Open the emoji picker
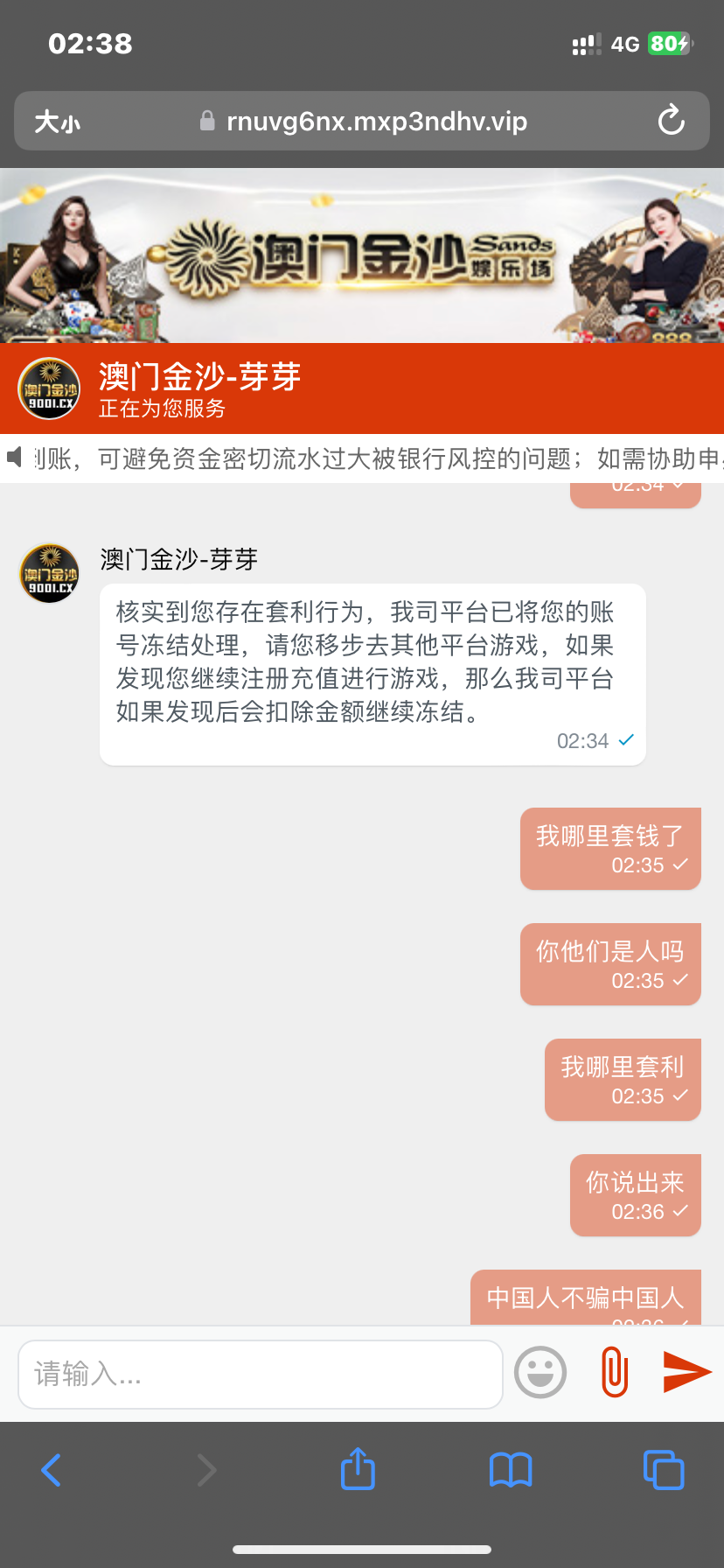 click(x=540, y=1372)
